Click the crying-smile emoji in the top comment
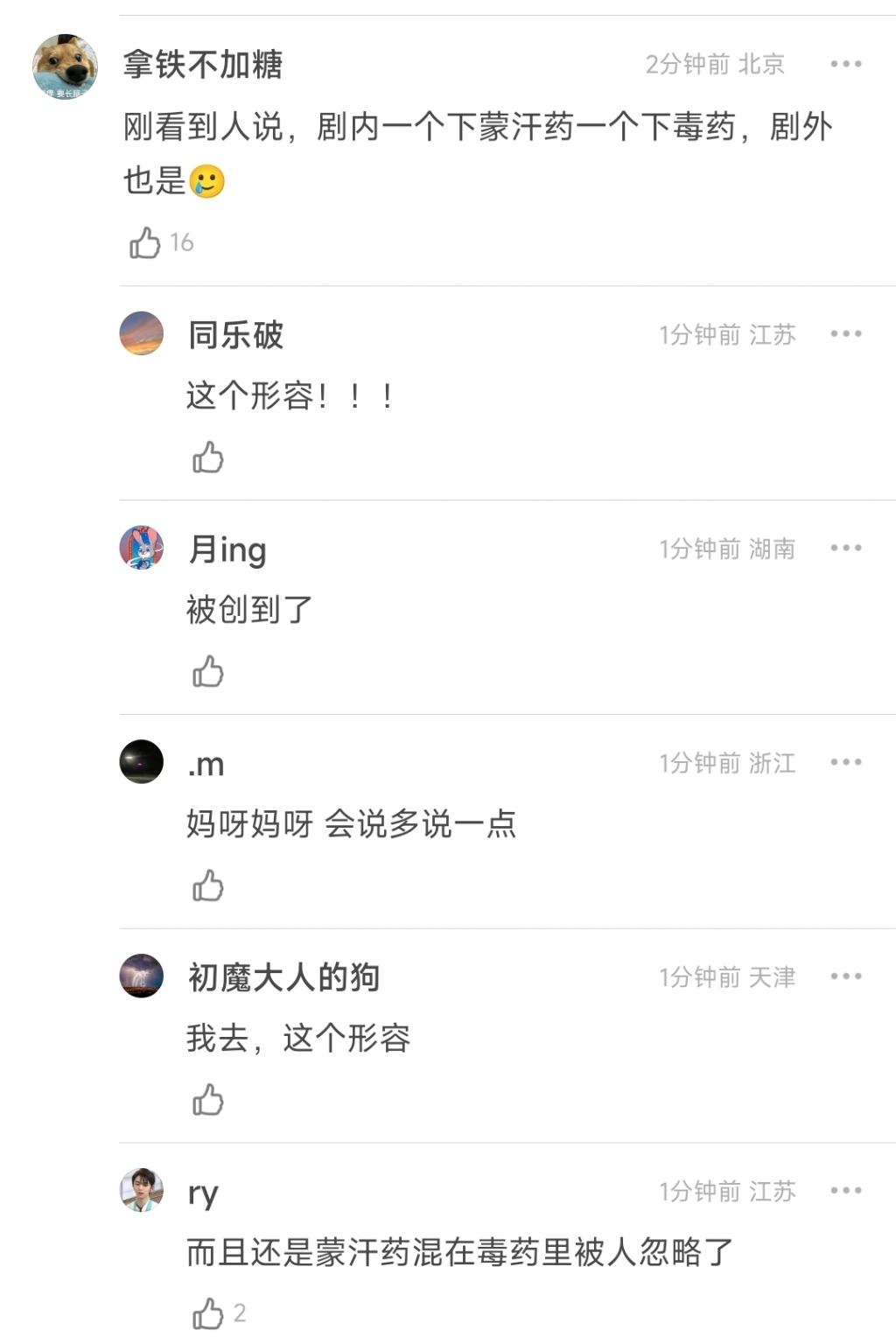 pyautogui.click(x=206, y=182)
